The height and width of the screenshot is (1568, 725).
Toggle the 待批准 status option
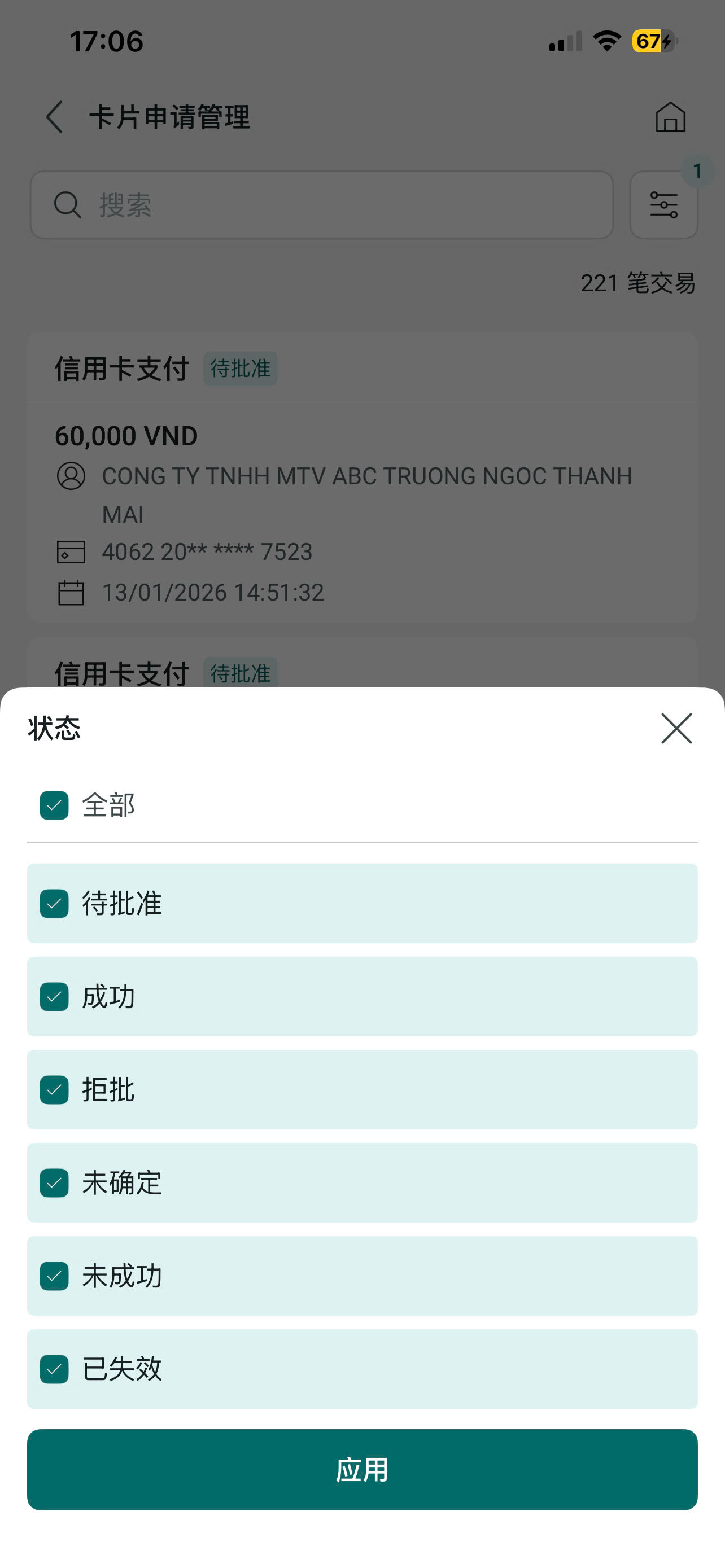click(x=54, y=903)
